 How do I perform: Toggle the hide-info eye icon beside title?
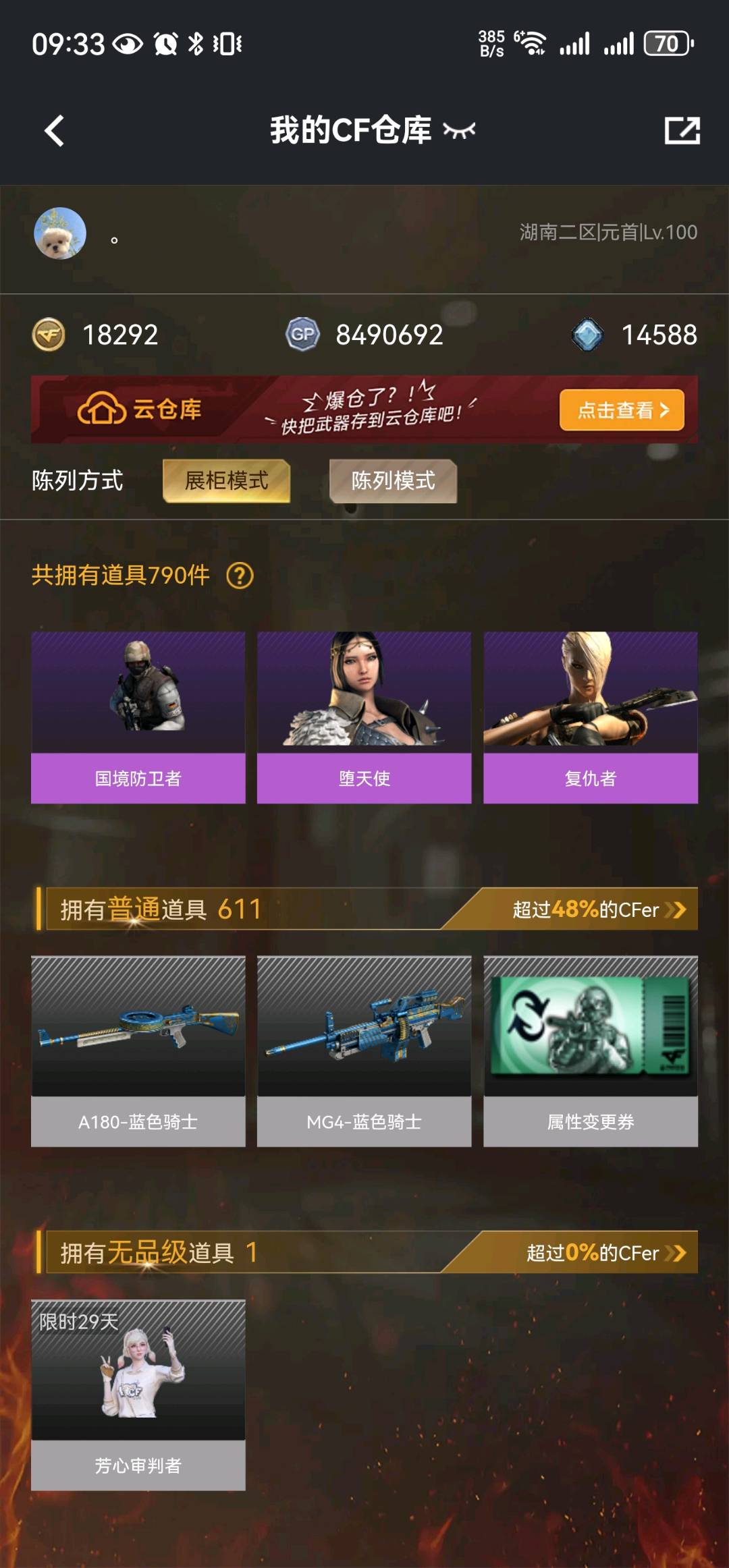tap(459, 130)
